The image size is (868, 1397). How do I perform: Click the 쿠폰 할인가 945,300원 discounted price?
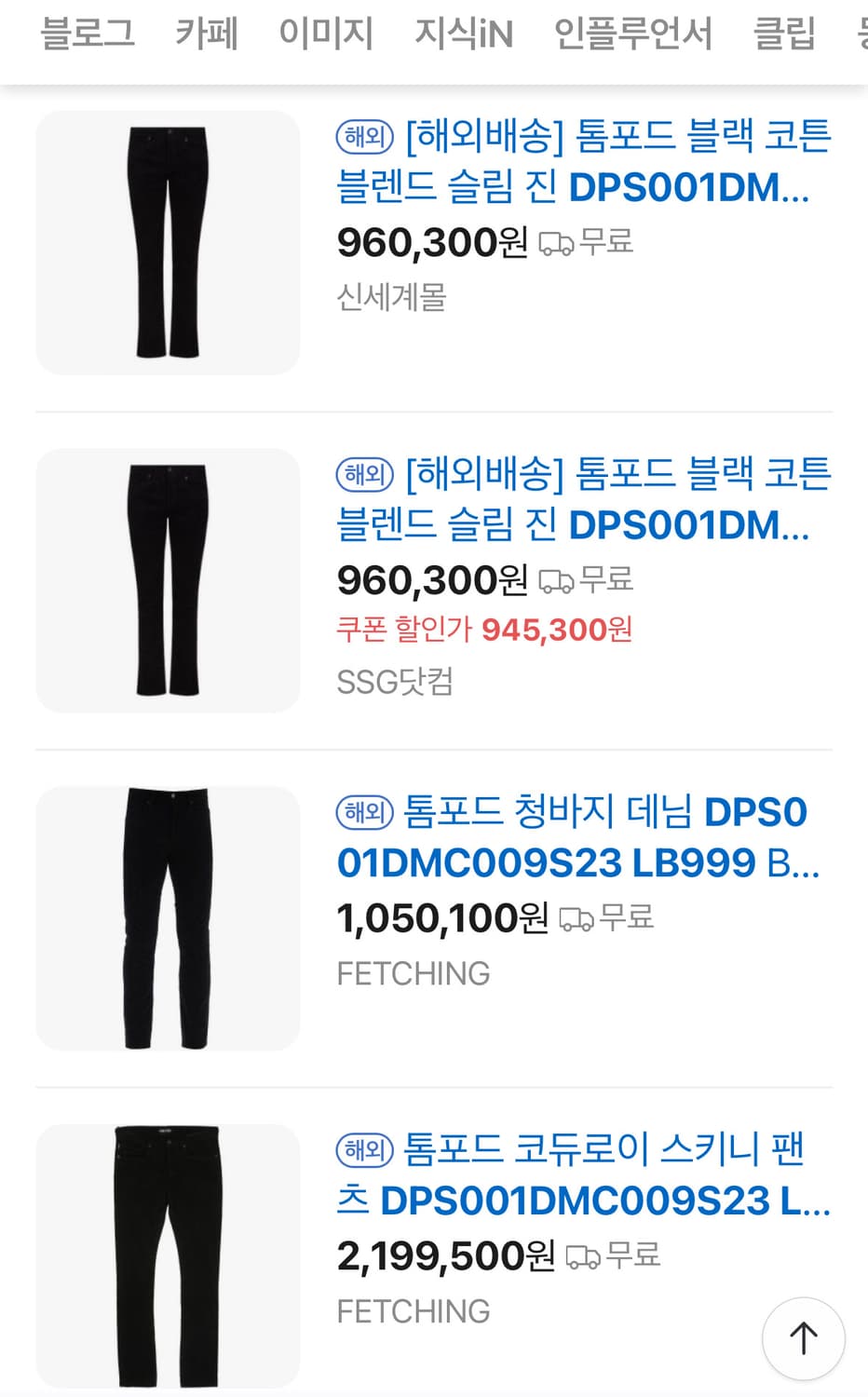[484, 631]
